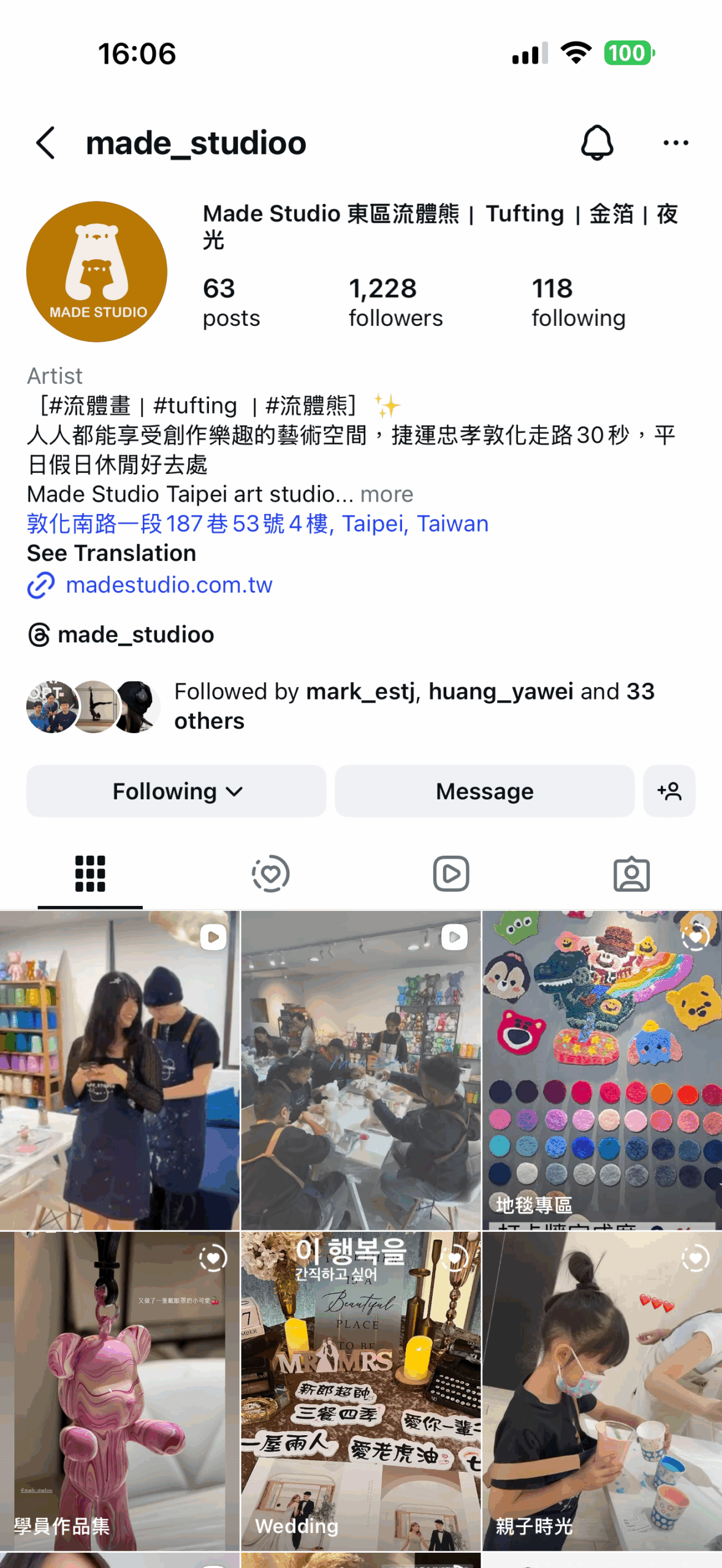Image resolution: width=722 pixels, height=1568 pixels.
Task: Switch to the tagged photos tab
Action: tap(631, 873)
